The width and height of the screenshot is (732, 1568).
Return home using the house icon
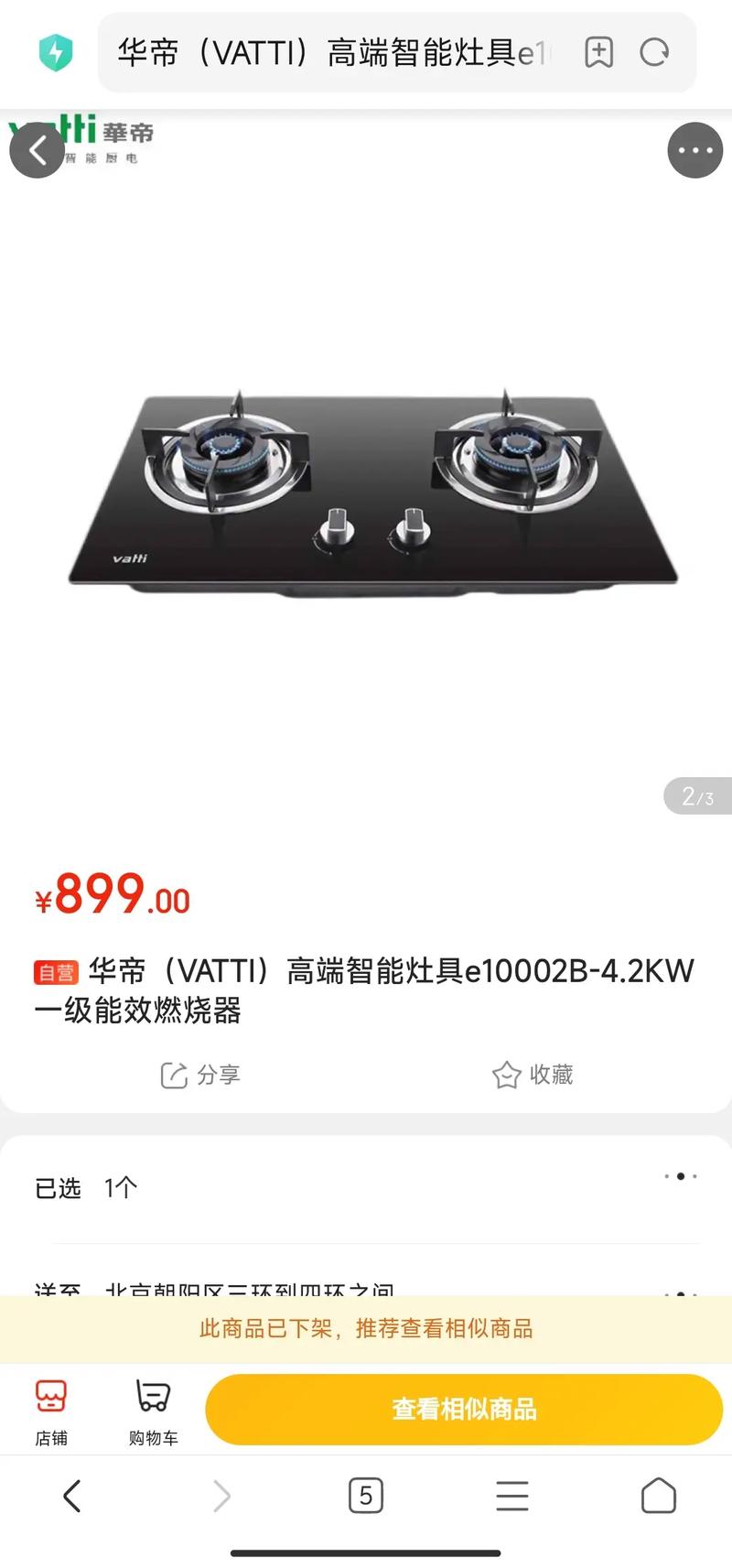point(658,1496)
